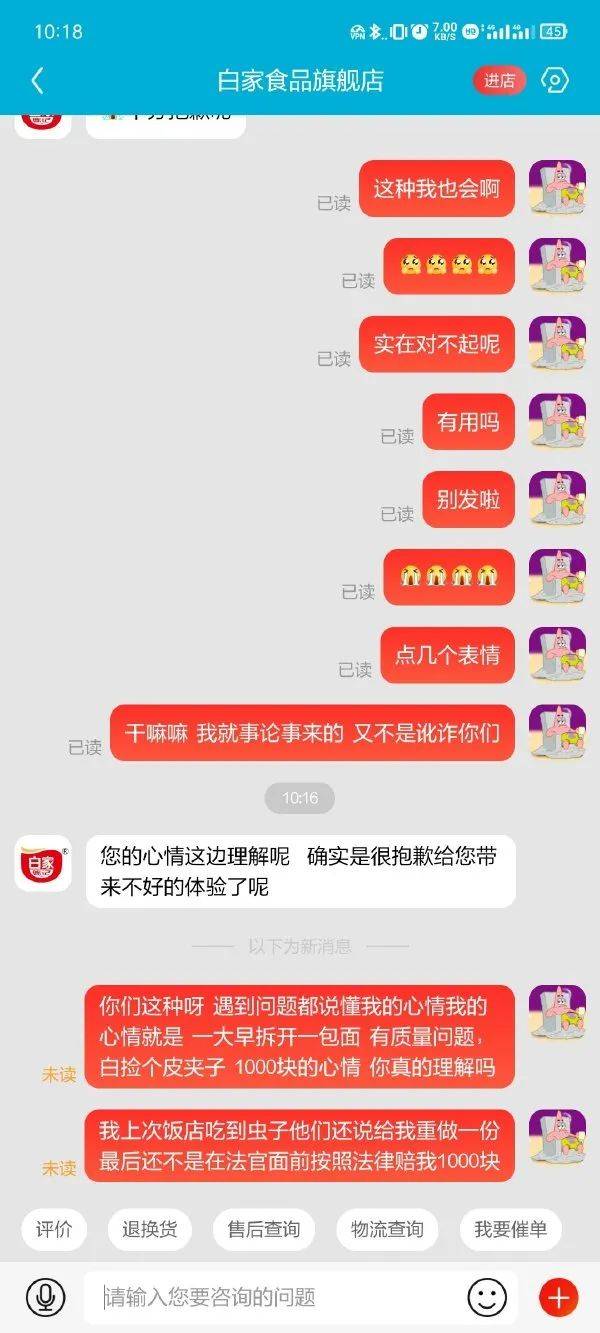Tap the 进店 button to enter the store
This screenshot has width=600, height=1333.
(x=499, y=81)
